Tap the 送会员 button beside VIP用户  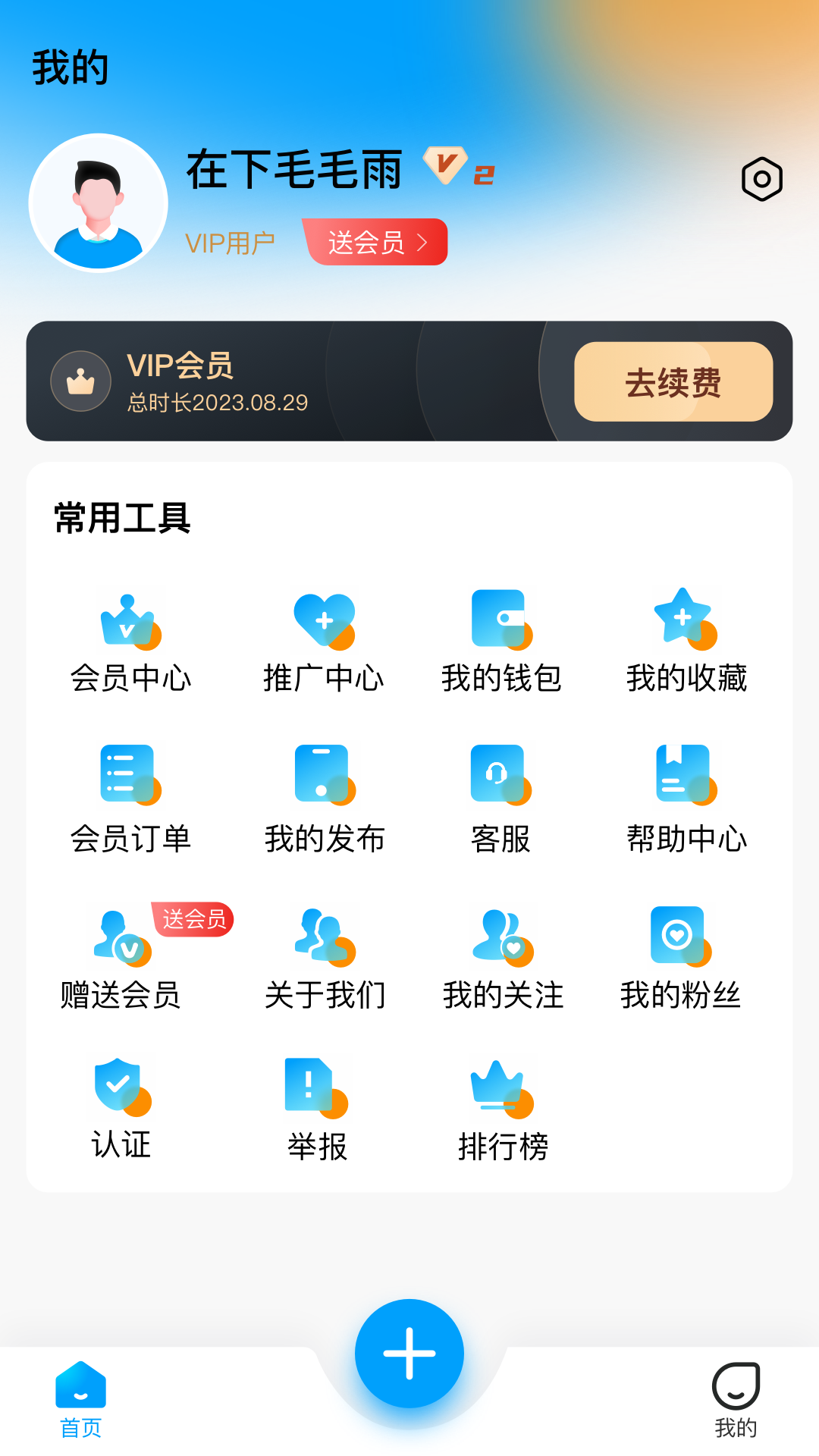tap(377, 243)
